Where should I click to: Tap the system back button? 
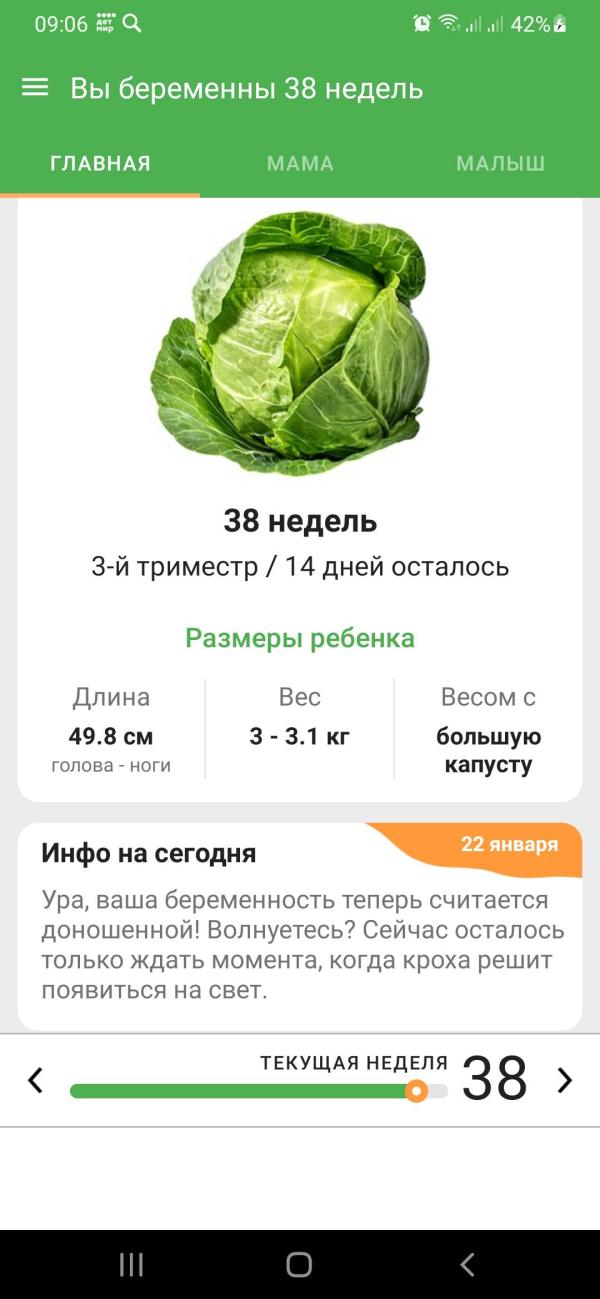(467, 1264)
